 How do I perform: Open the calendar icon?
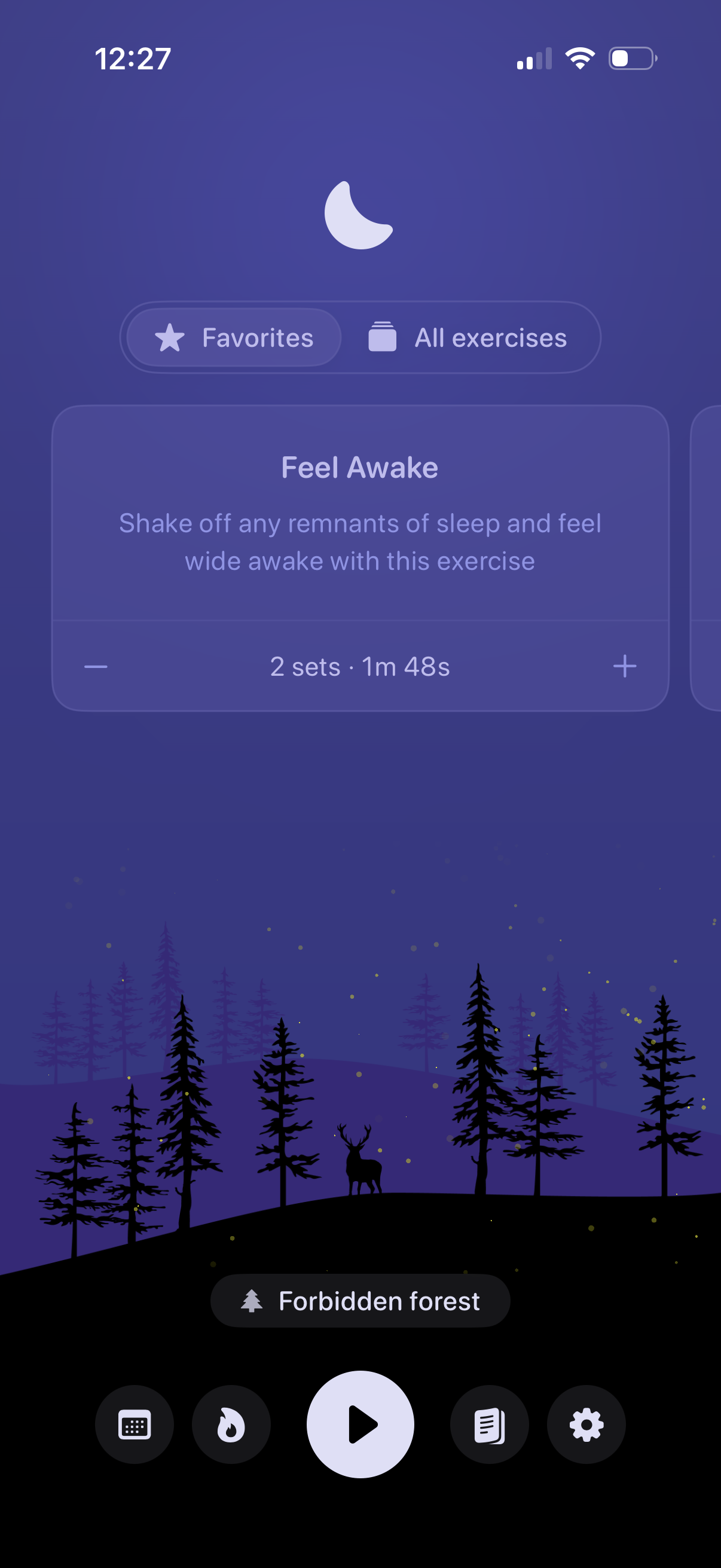[x=135, y=1425]
